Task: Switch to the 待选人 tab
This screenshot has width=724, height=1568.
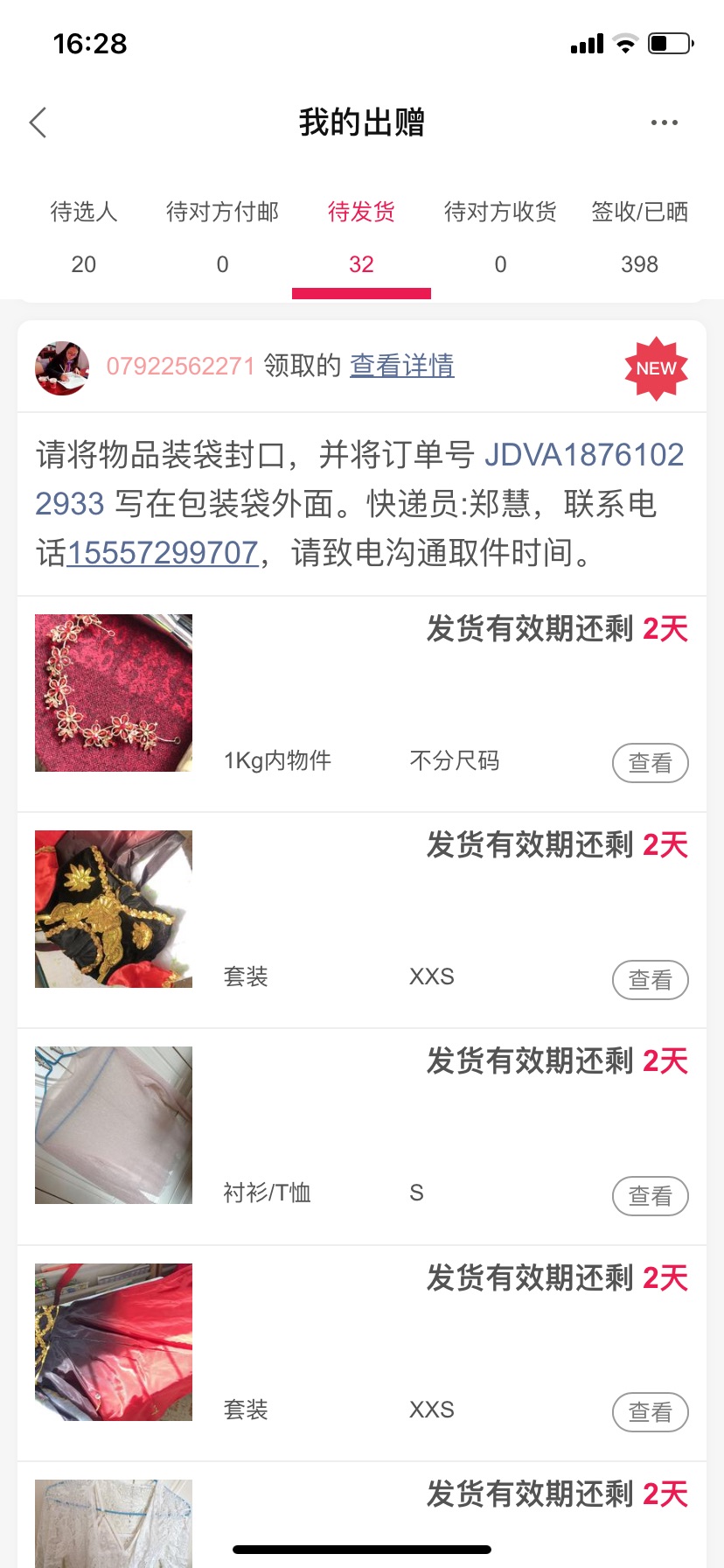Action: click(x=84, y=237)
